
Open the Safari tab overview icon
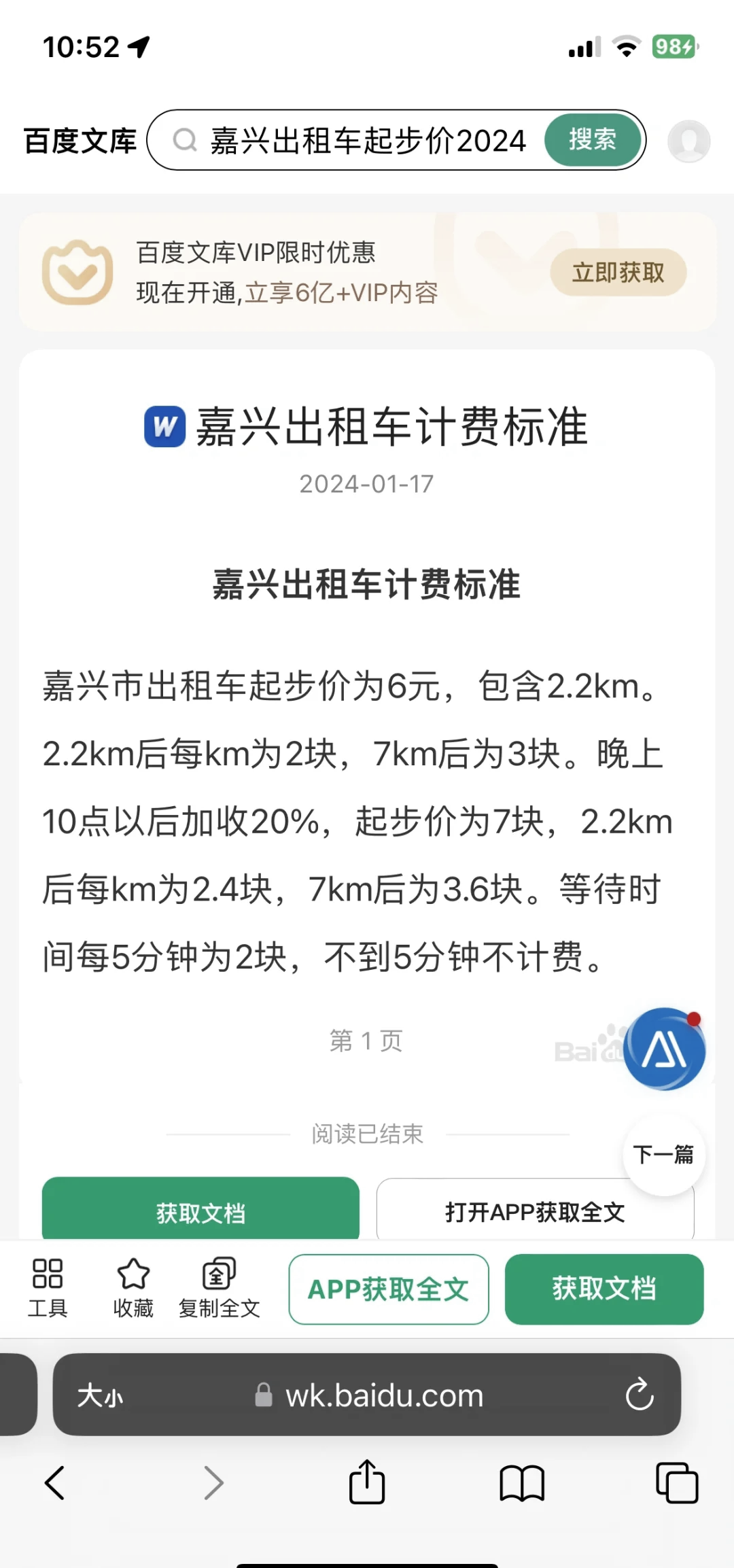coord(678,1483)
